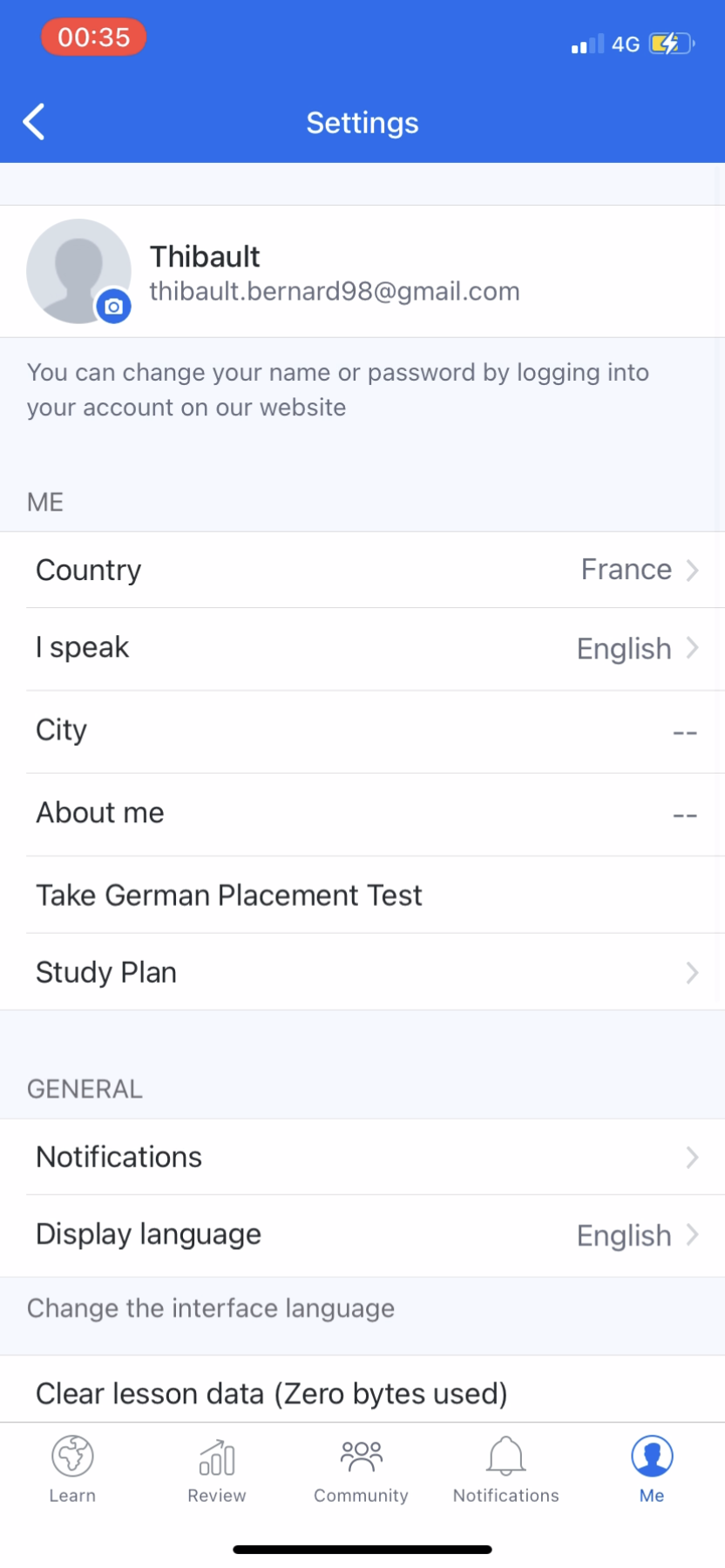Open the Country setting
The image size is (725, 1568).
click(x=362, y=570)
